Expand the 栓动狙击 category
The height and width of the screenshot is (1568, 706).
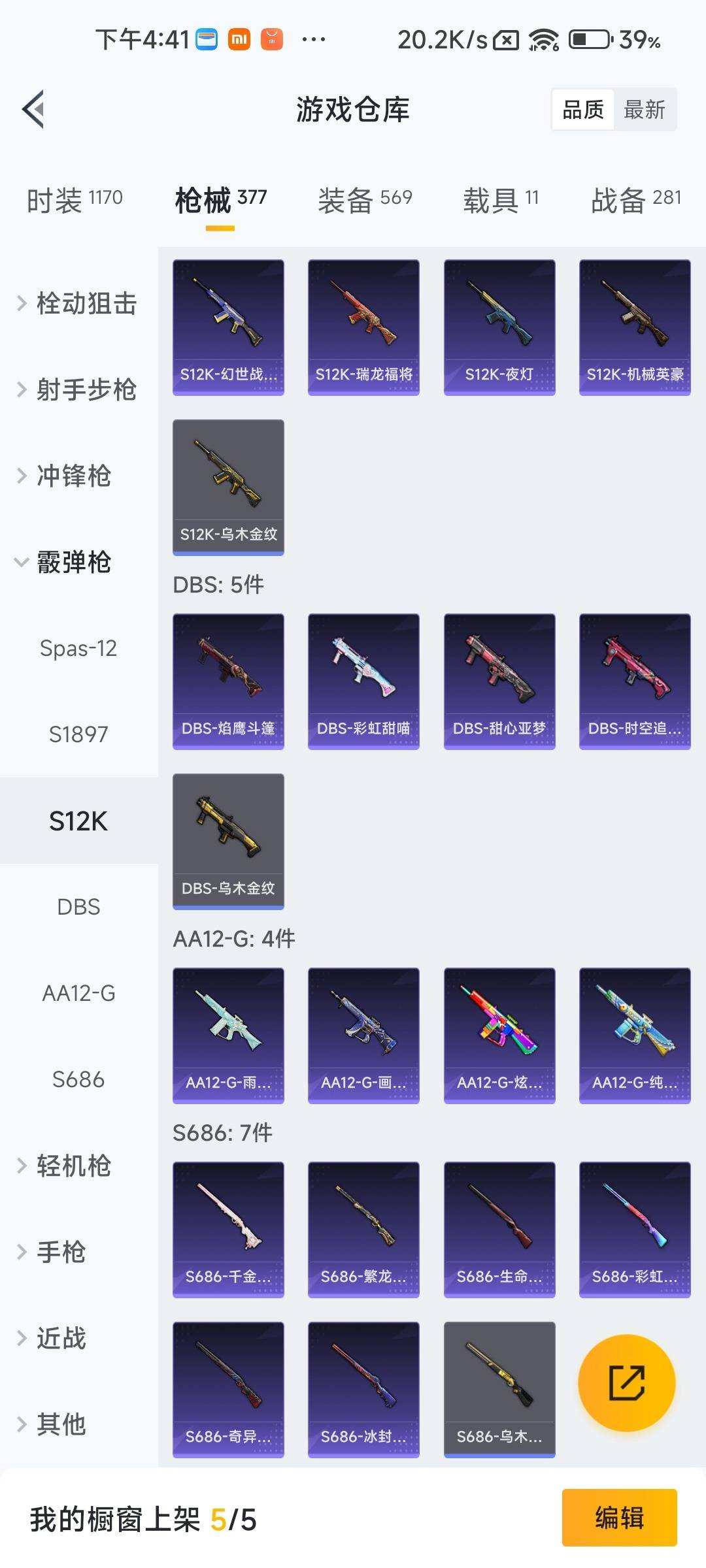coord(80,304)
